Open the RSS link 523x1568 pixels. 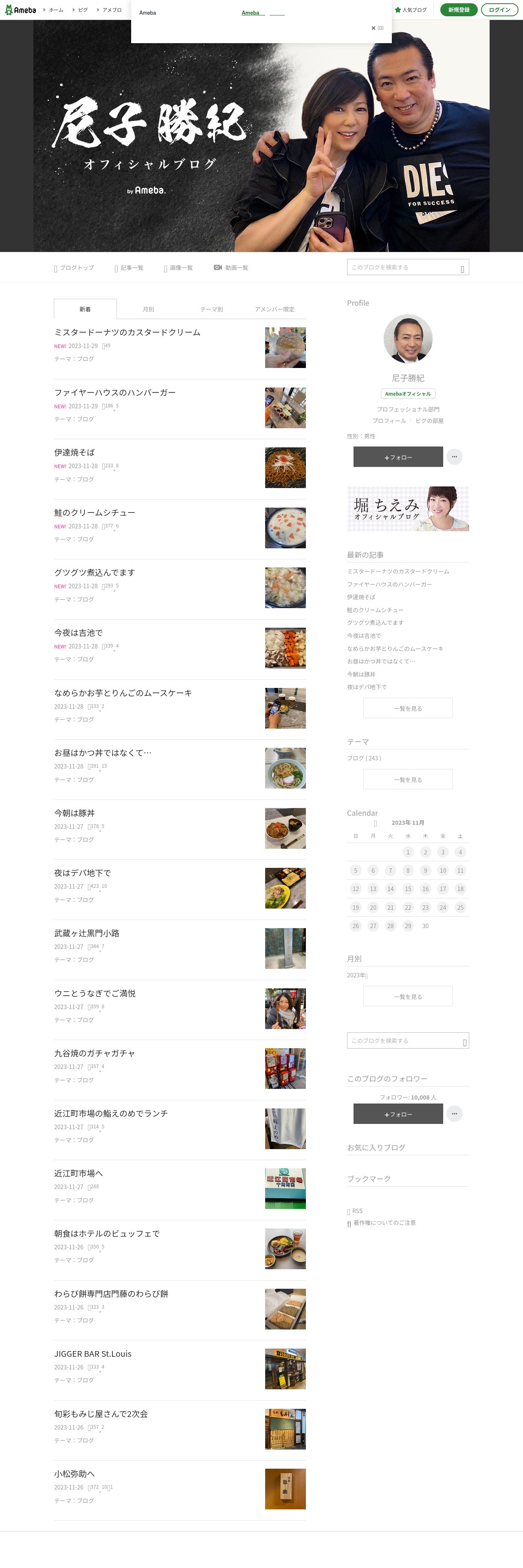click(357, 1211)
